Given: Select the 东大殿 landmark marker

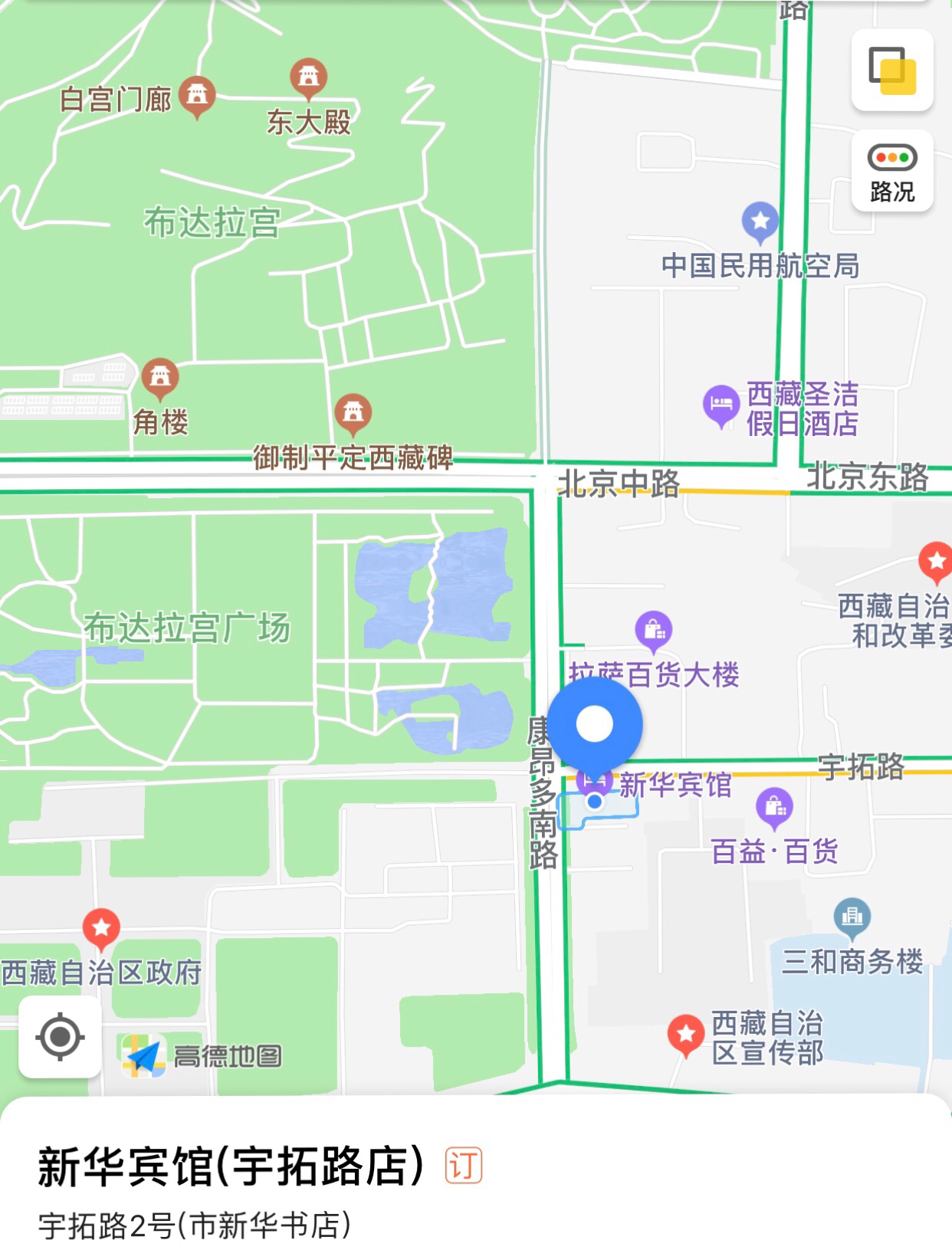Looking at the screenshot, I should point(308,77).
